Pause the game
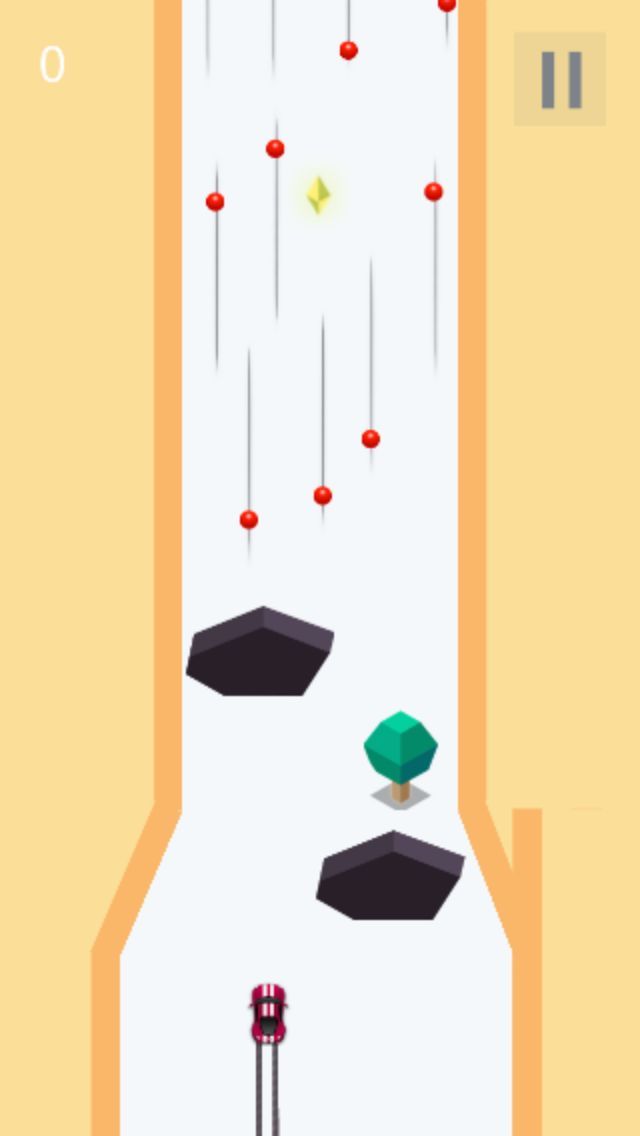The image size is (640, 1136). [x=560, y=79]
